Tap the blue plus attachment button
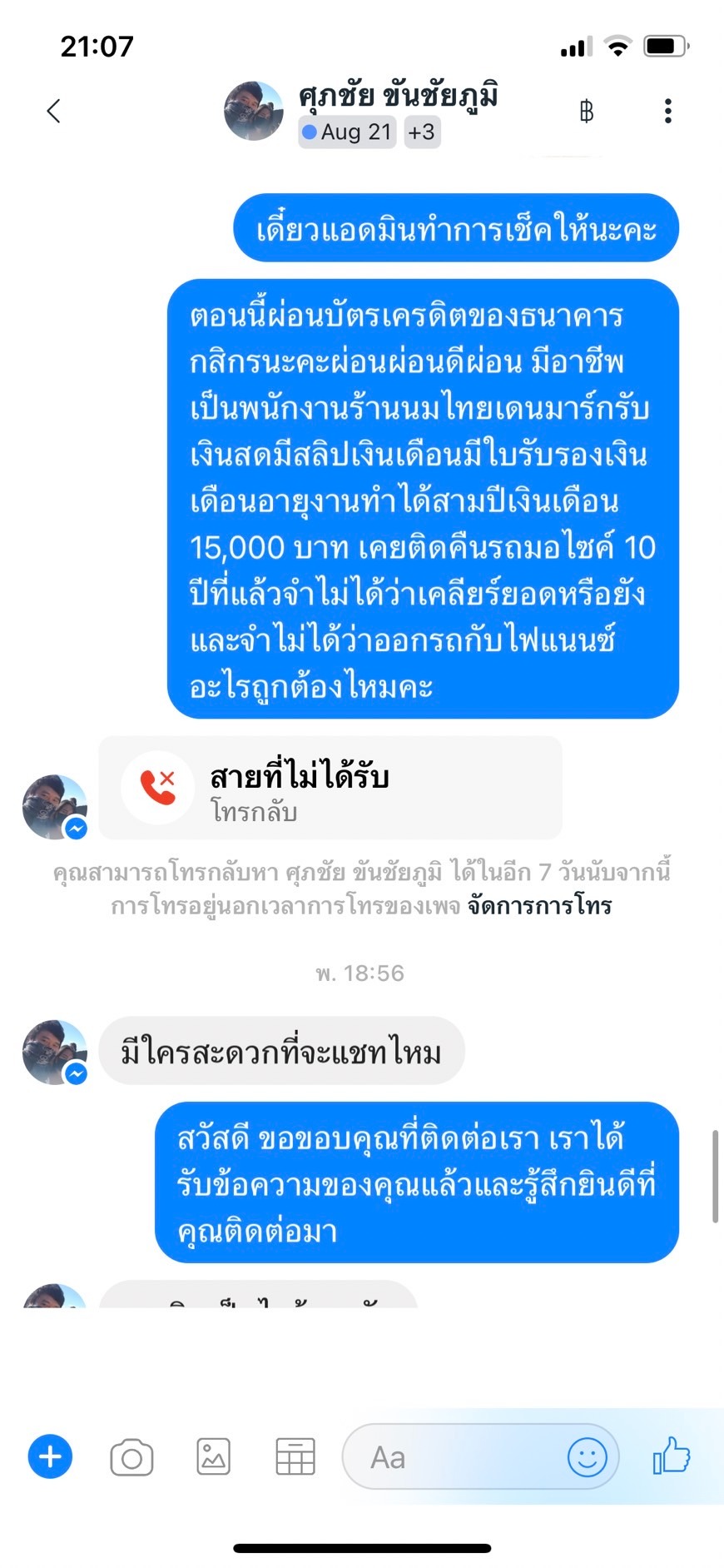This screenshot has height=1568, width=724. point(51,1457)
